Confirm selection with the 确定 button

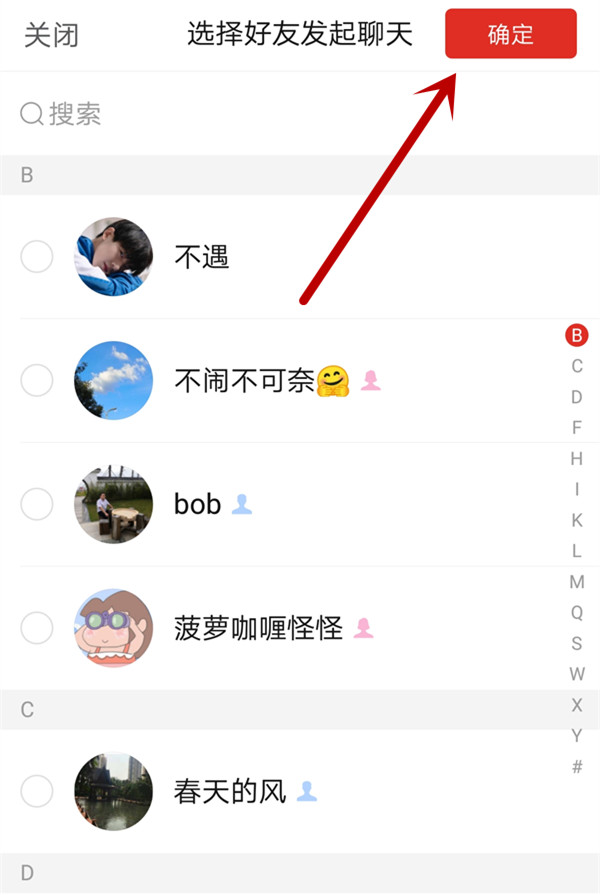(510, 34)
